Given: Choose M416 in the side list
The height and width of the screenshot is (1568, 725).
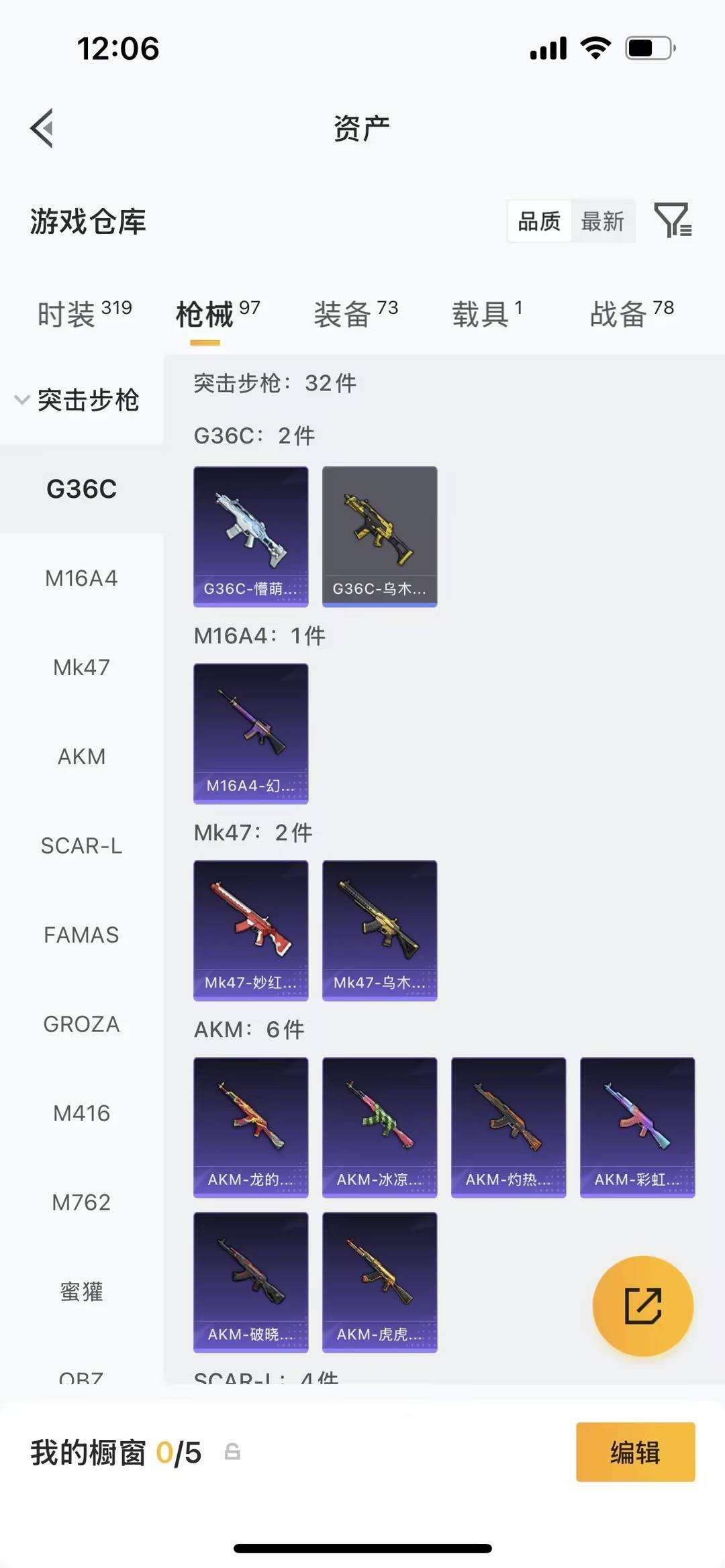Looking at the screenshot, I should (x=81, y=1113).
